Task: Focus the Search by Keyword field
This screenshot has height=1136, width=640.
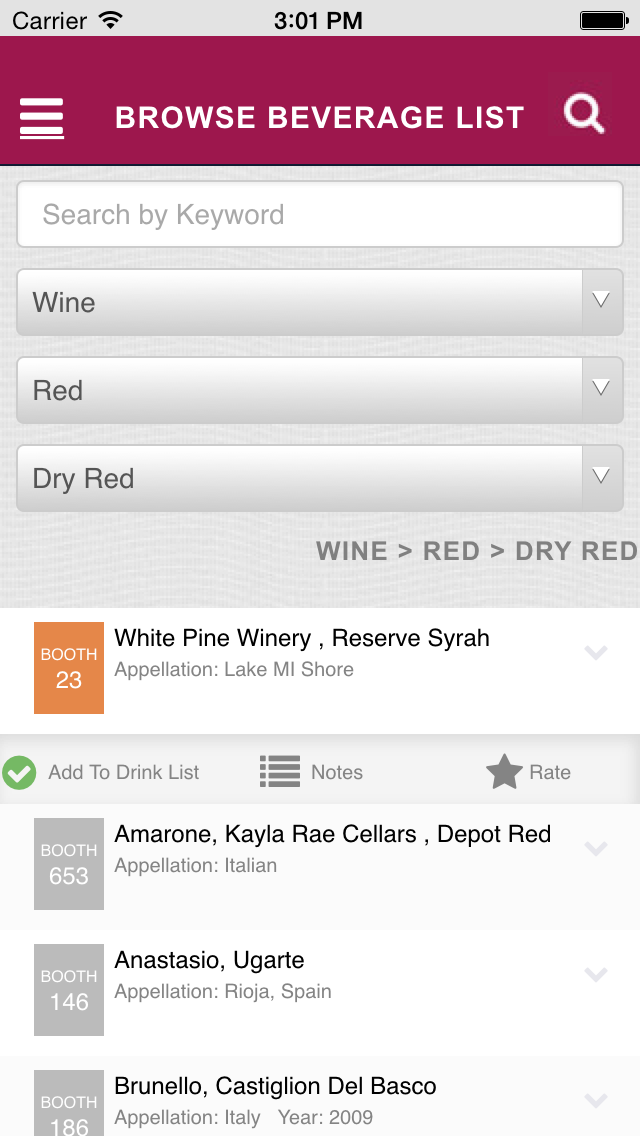Action: tap(320, 214)
